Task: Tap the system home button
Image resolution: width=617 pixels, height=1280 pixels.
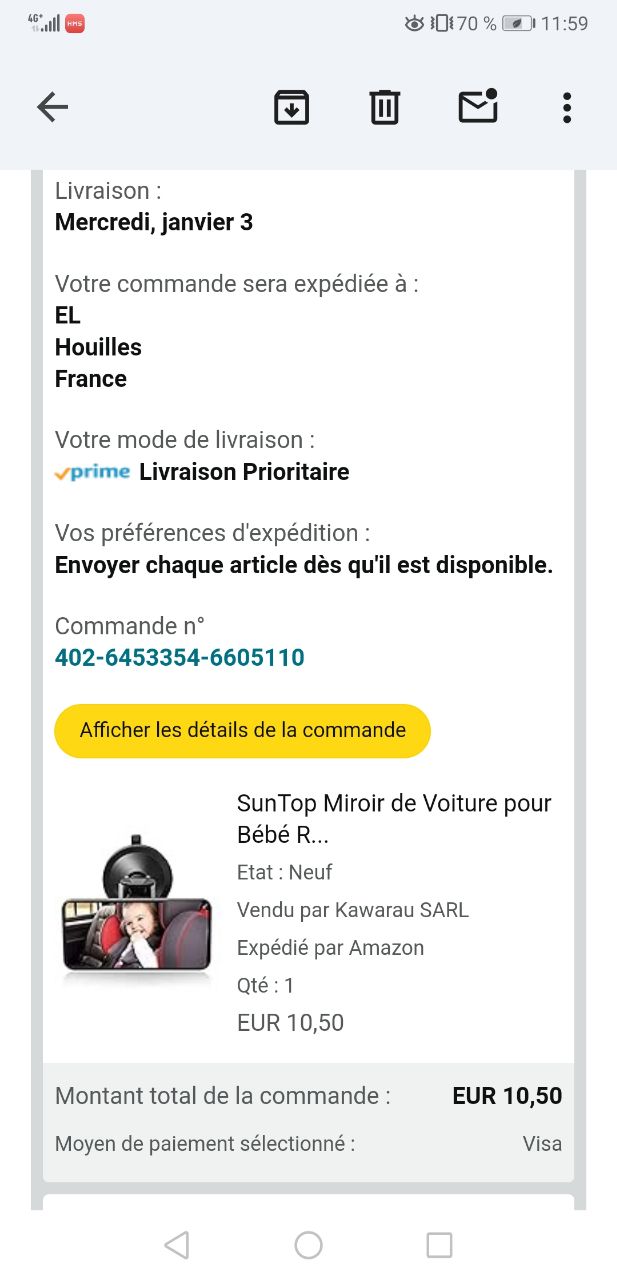Action: coord(308,1245)
